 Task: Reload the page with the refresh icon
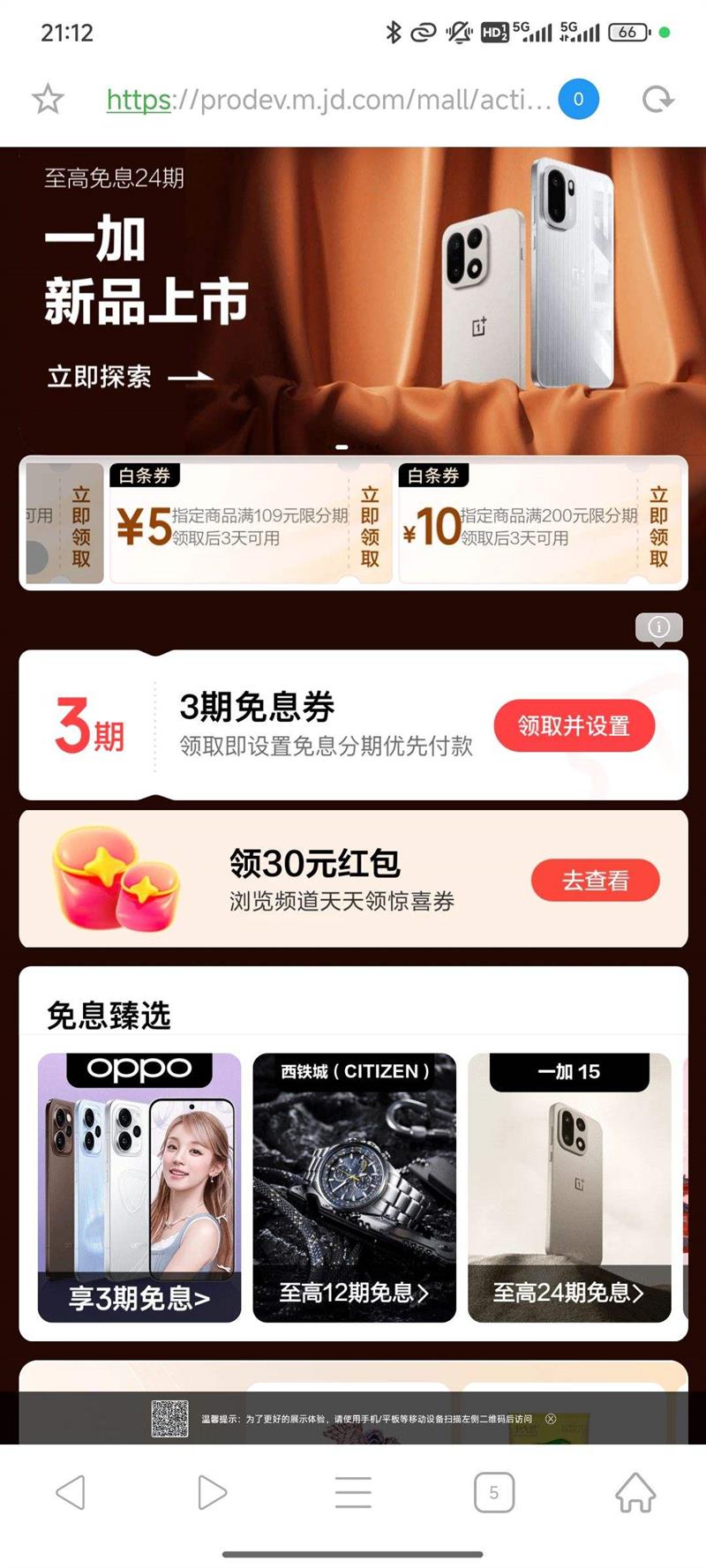(658, 99)
